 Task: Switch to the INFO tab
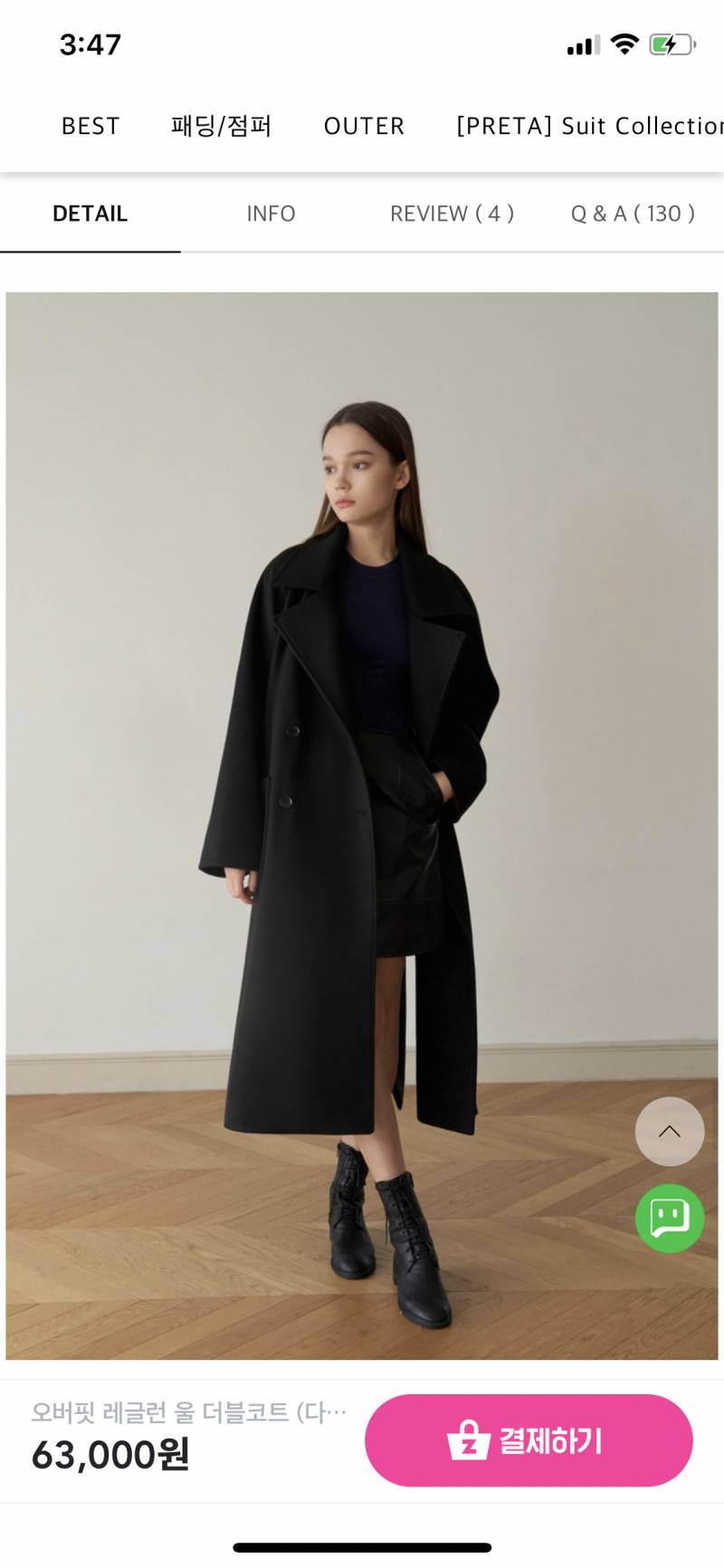(x=271, y=214)
